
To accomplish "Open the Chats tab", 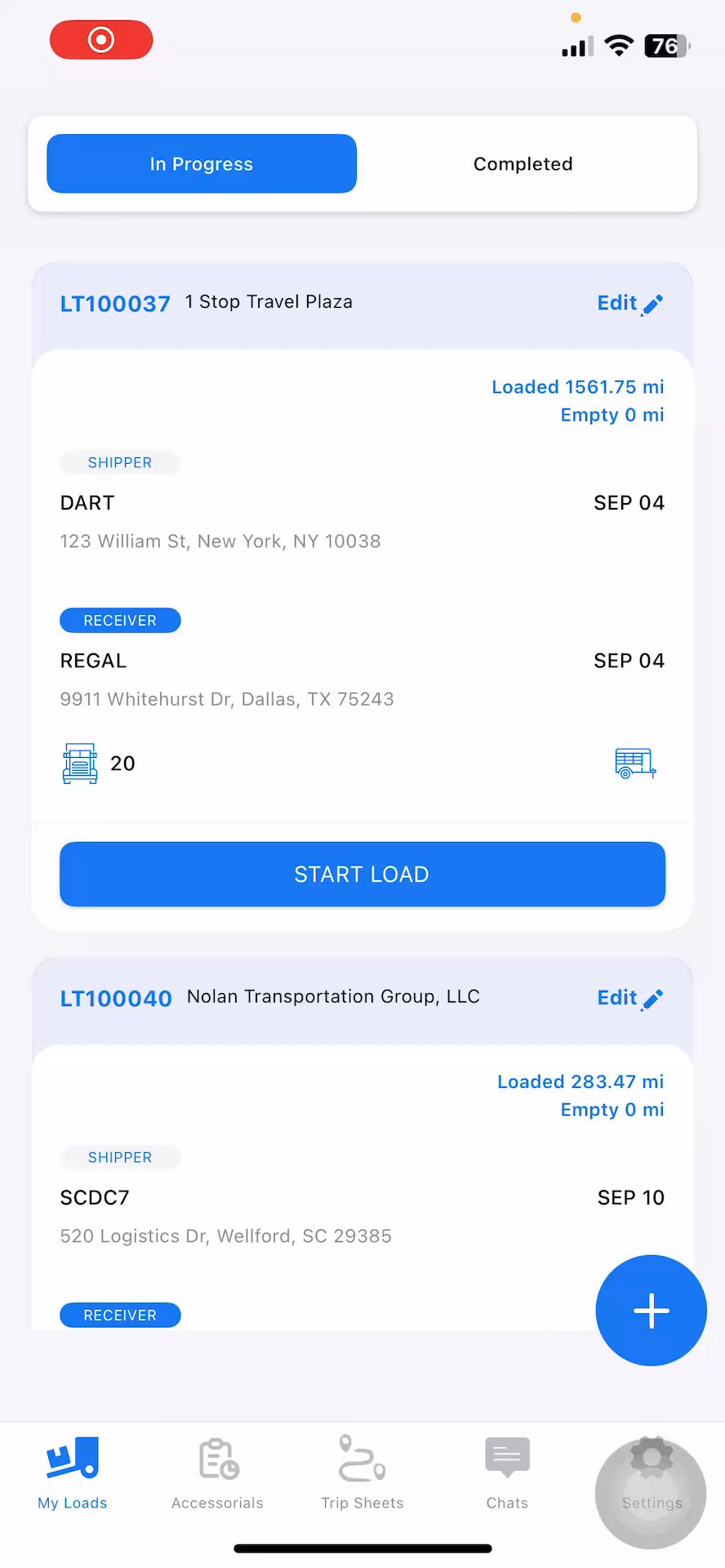I will point(507,1474).
